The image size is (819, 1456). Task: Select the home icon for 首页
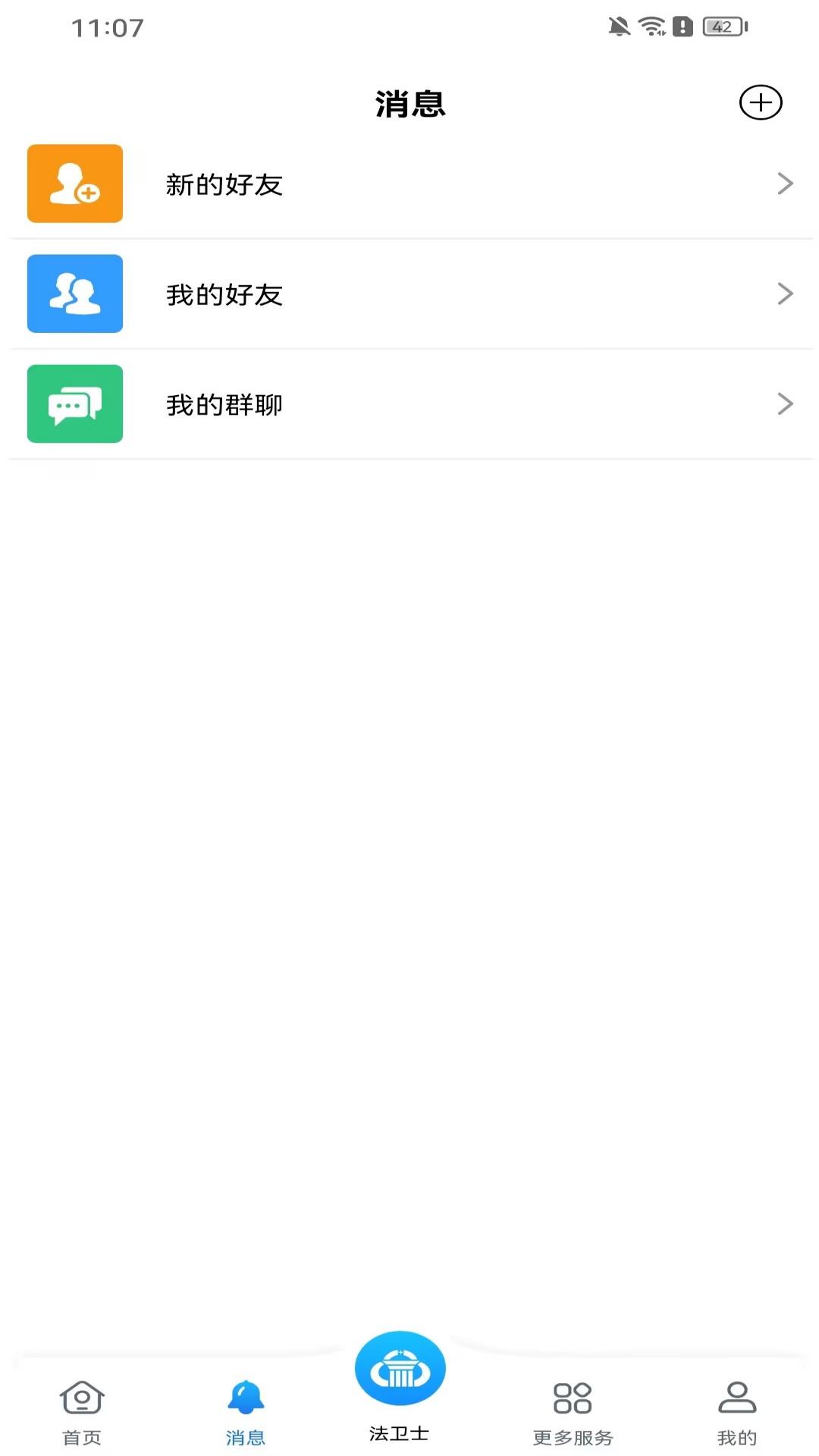(81, 1399)
